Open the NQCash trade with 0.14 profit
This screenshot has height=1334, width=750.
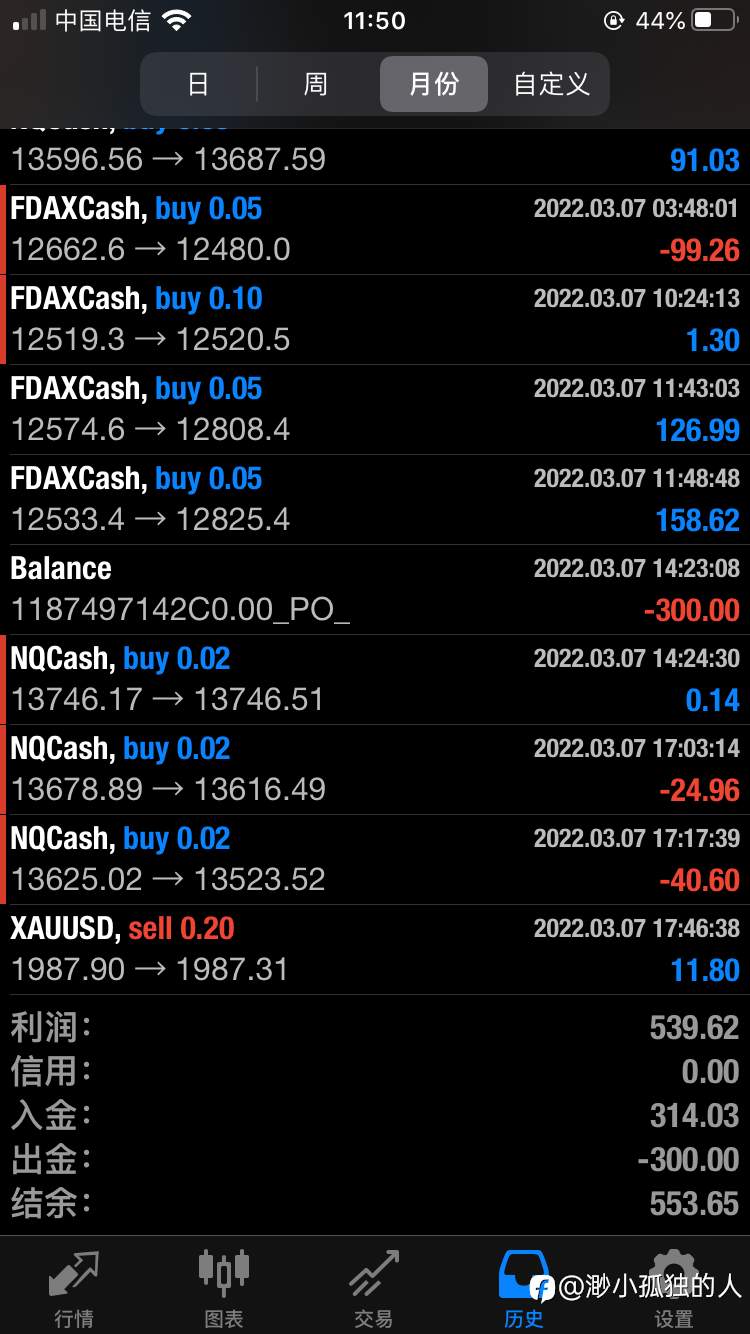375,680
